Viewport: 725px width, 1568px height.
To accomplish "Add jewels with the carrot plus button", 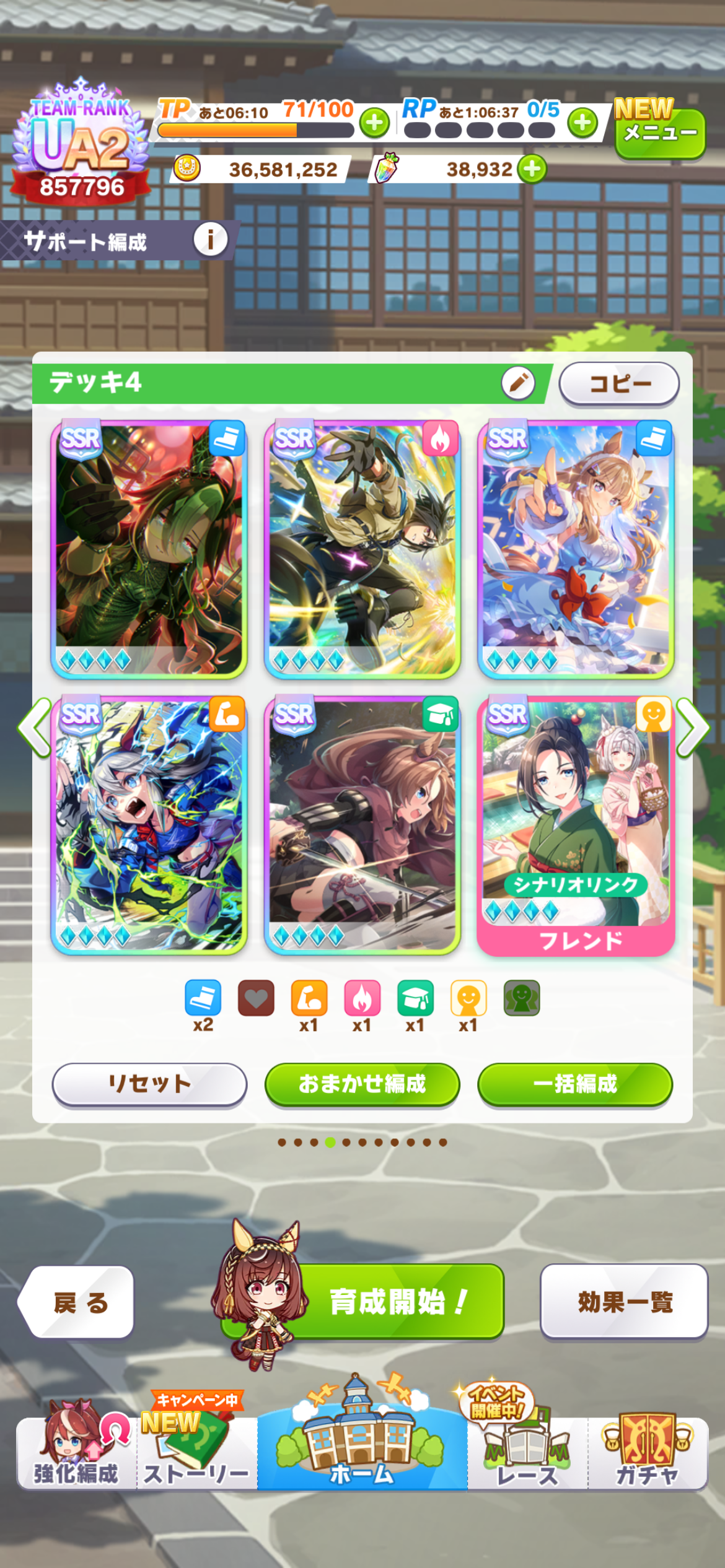I will (x=532, y=168).
